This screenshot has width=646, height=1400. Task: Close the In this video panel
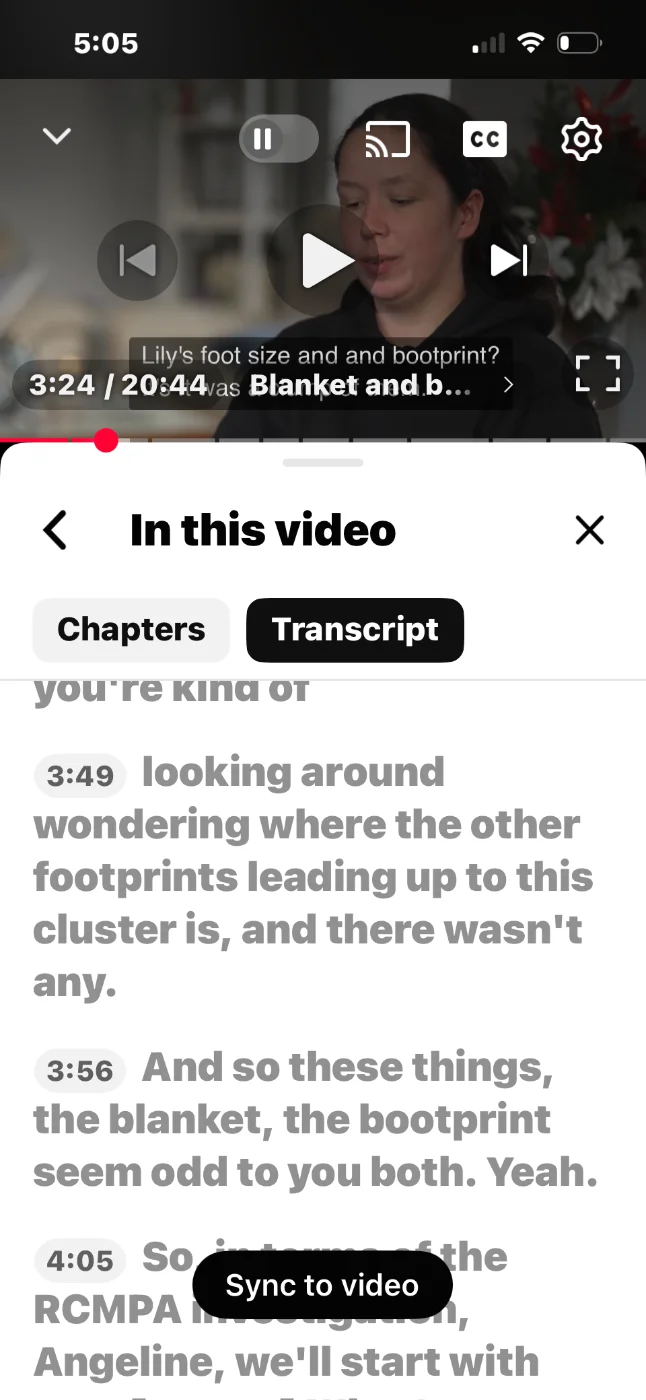pos(590,530)
